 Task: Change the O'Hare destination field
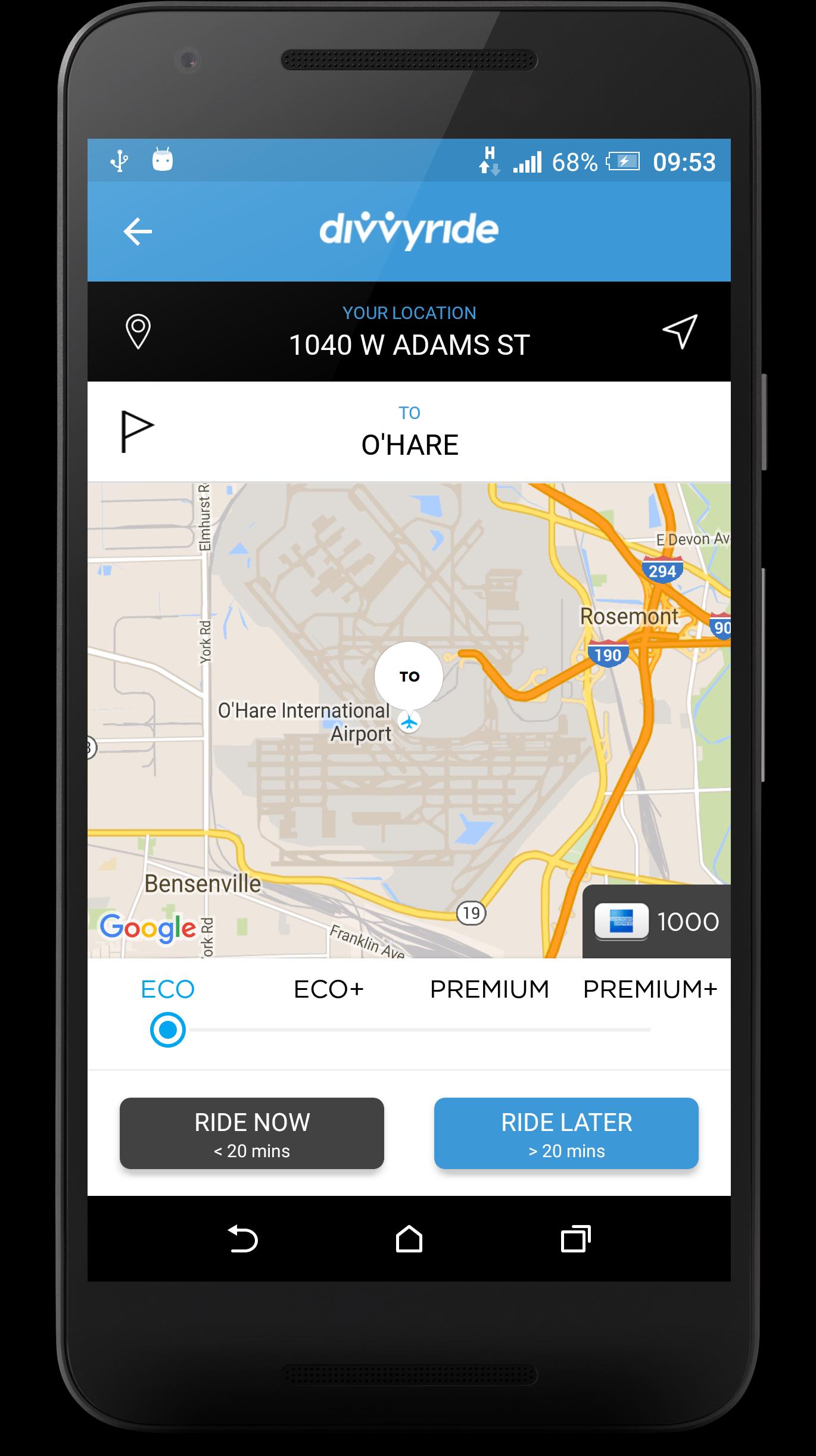(x=409, y=433)
